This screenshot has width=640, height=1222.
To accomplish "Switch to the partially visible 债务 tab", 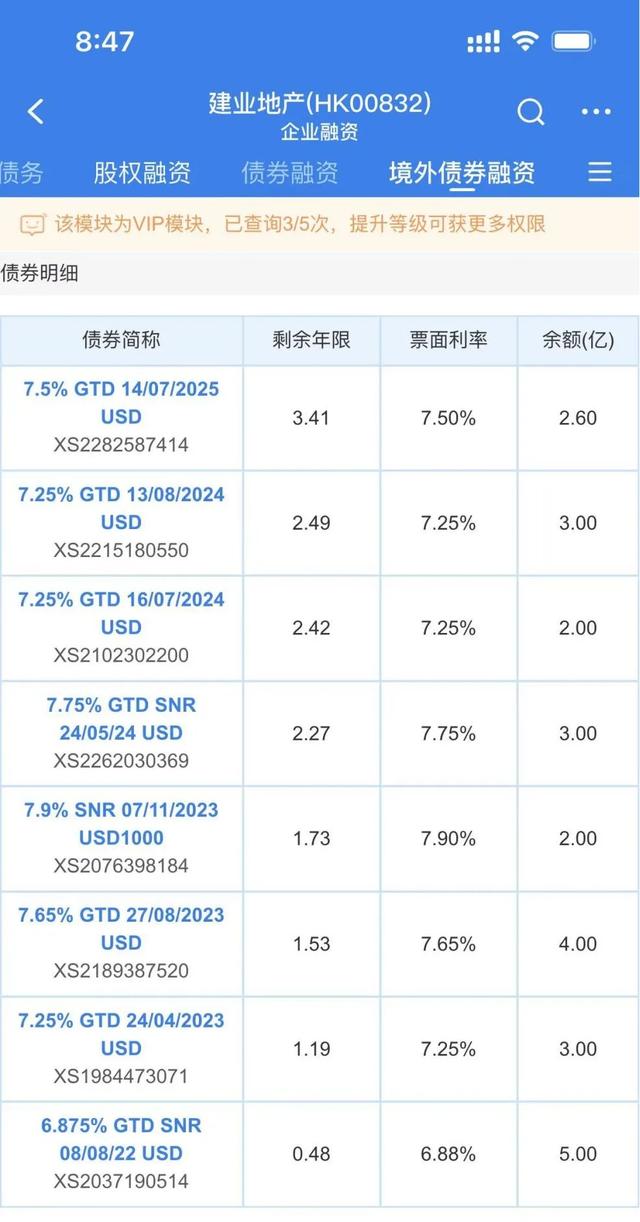I will tap(22, 173).
